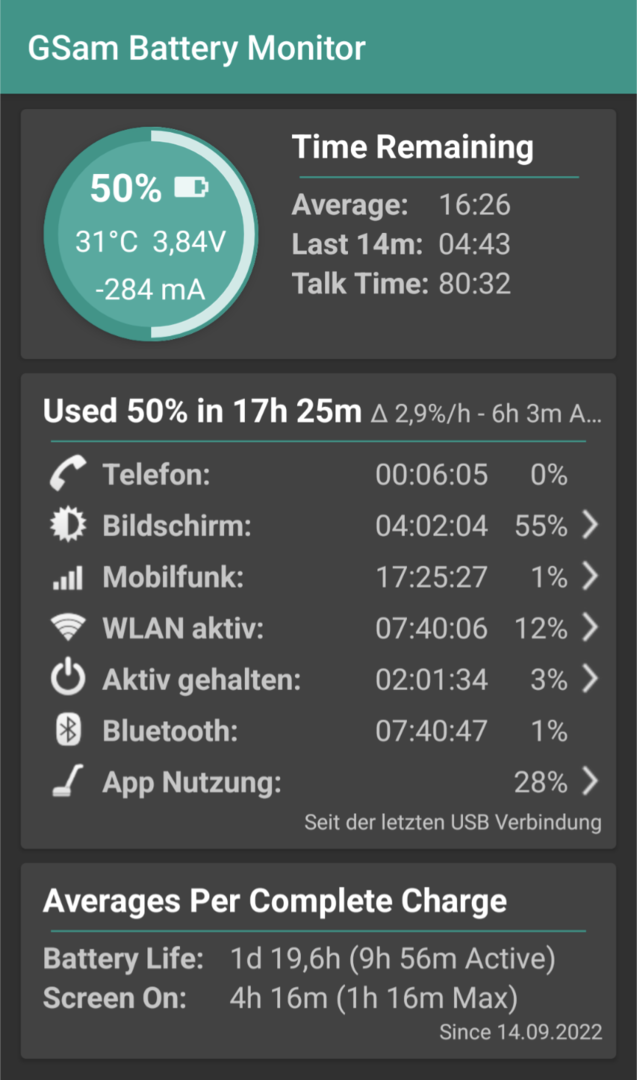Show Aktiv gehalten wake details
637x1080 pixels.
[x=589, y=680]
